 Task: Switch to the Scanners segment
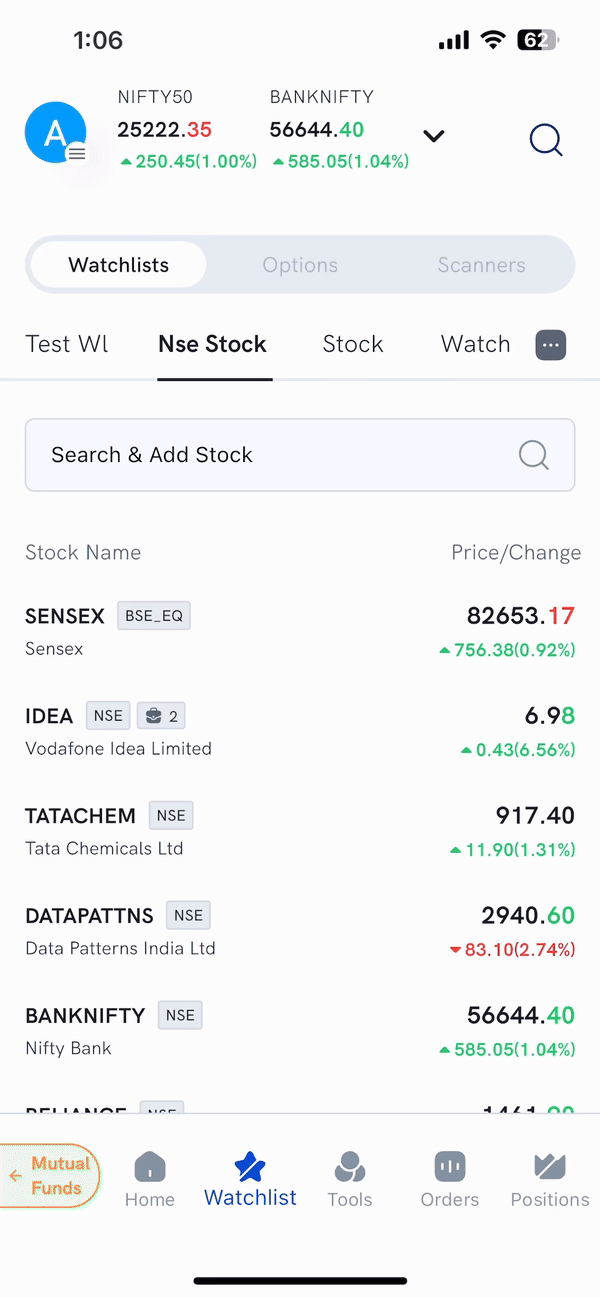point(481,265)
